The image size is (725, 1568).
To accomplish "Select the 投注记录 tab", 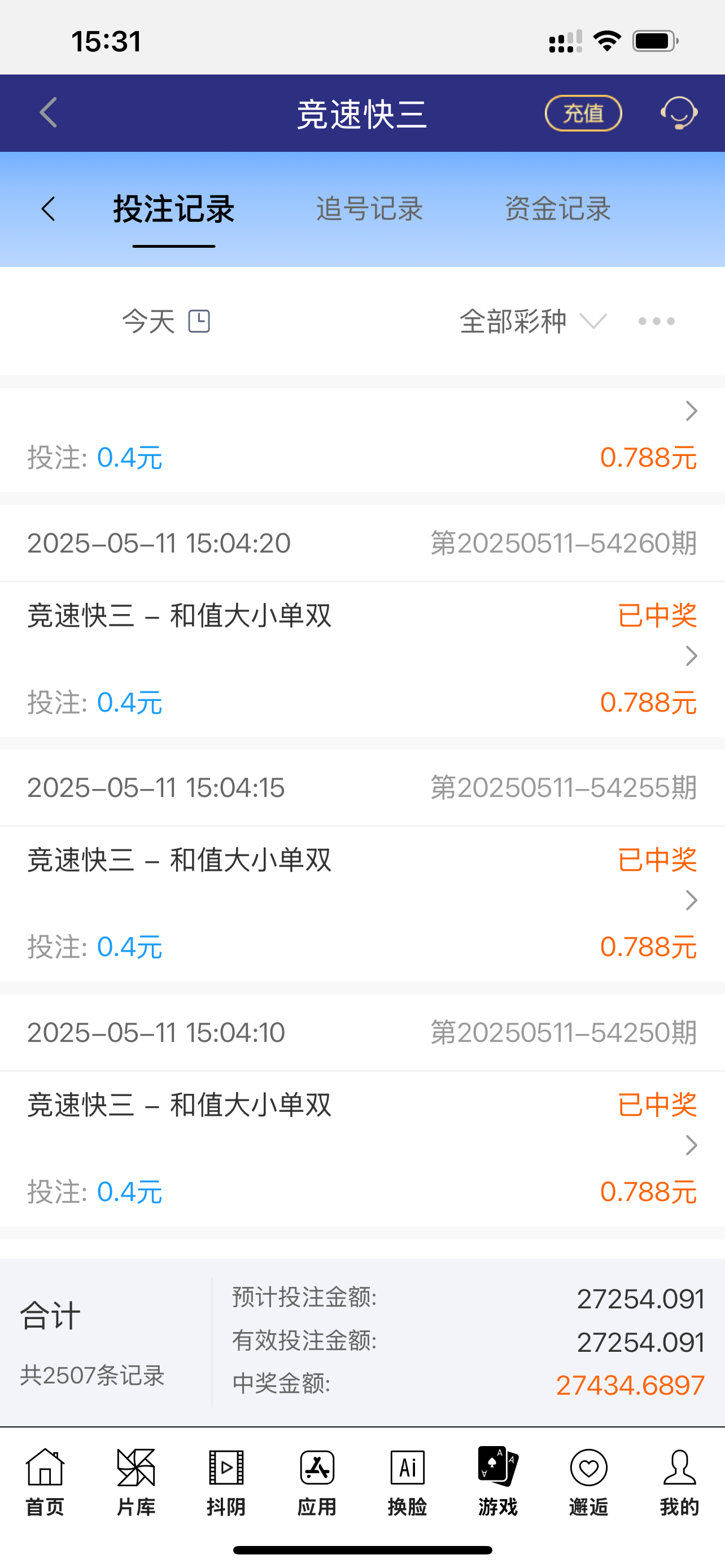I will [174, 209].
